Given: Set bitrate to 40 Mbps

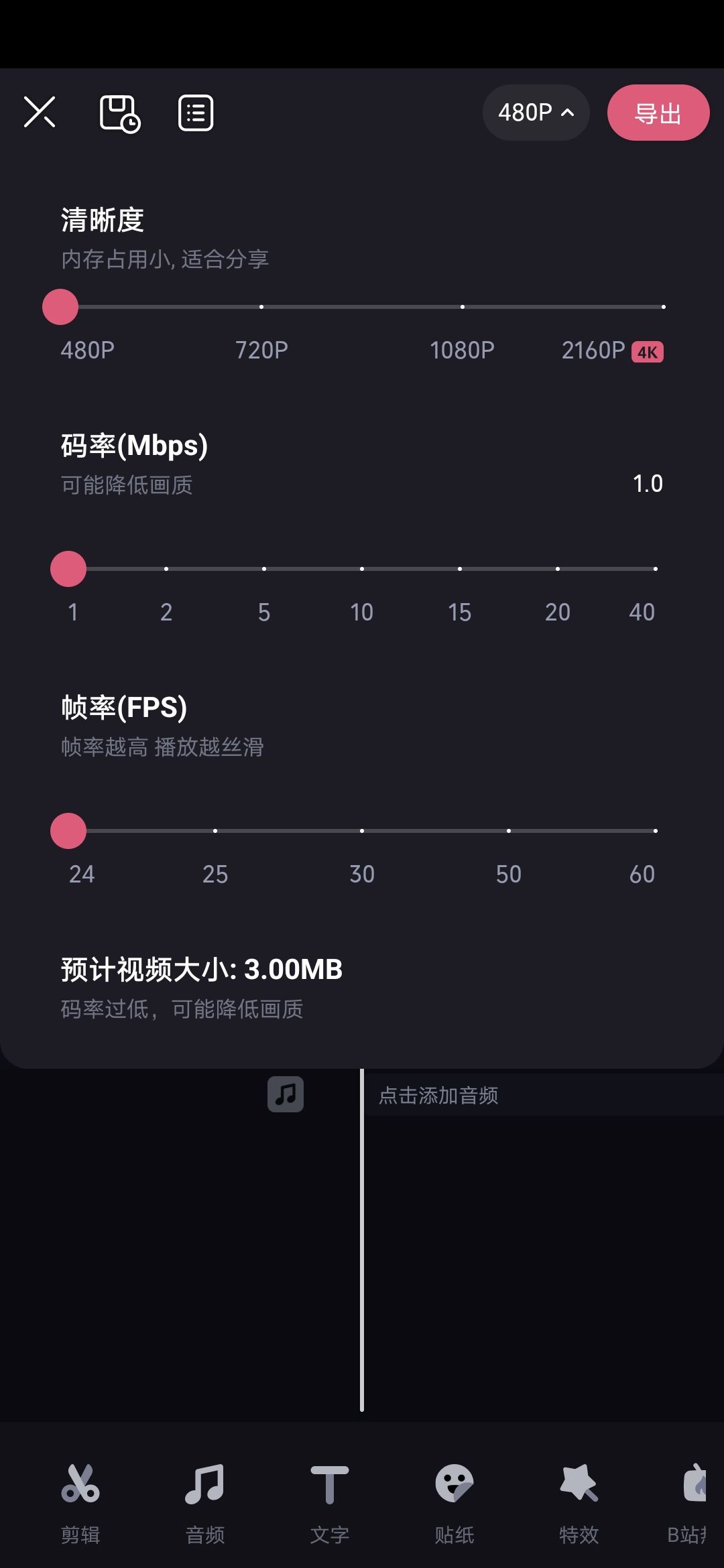Looking at the screenshot, I should 655,569.
